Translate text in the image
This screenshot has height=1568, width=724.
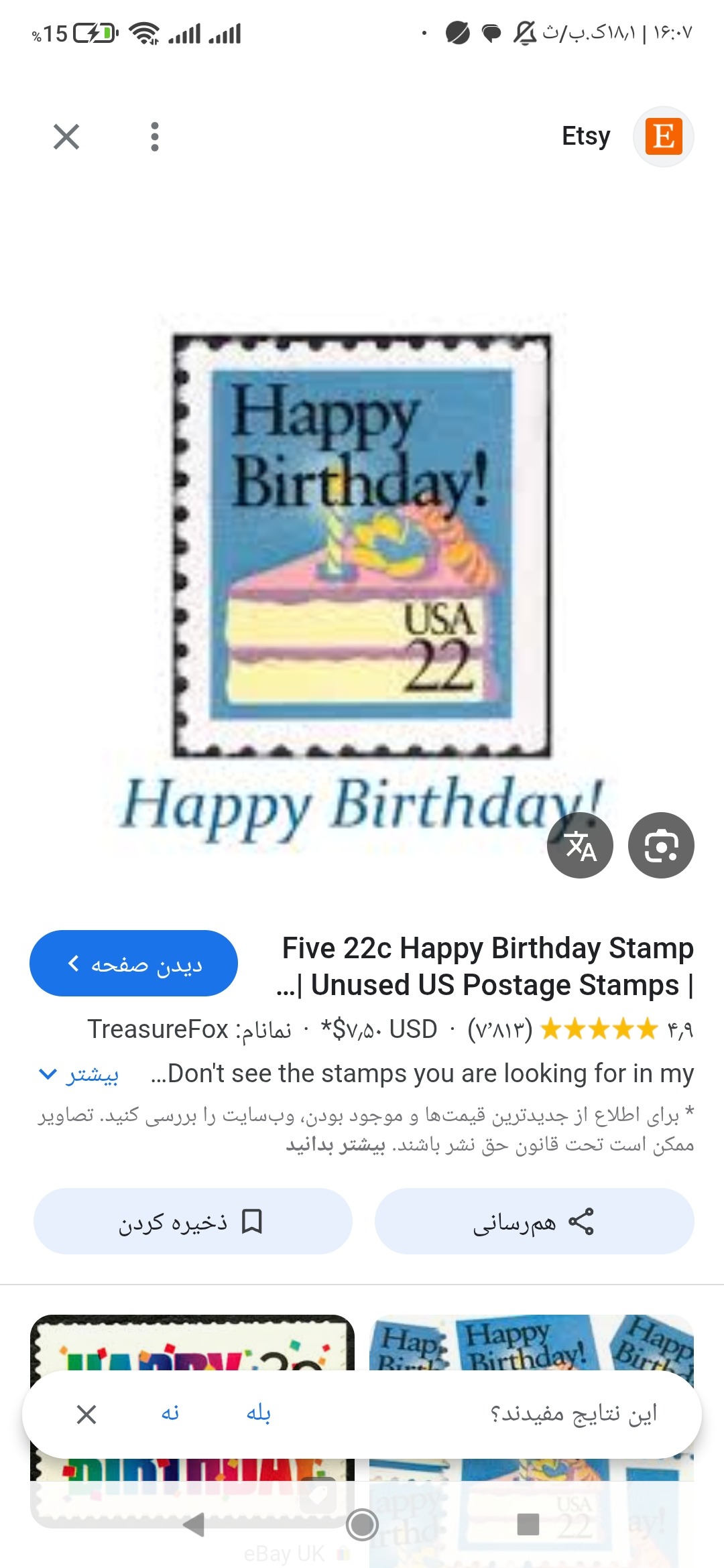(x=580, y=845)
